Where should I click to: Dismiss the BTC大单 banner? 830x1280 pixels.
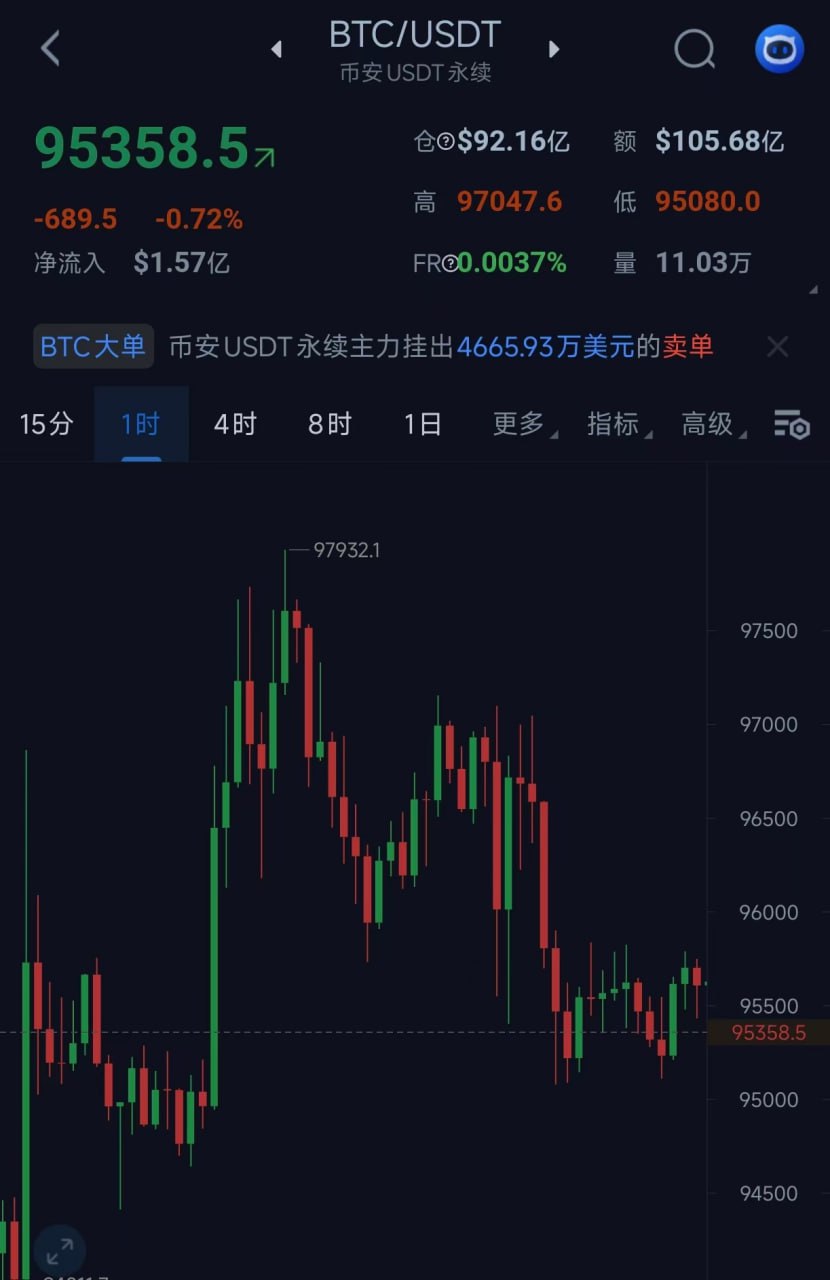click(x=777, y=347)
